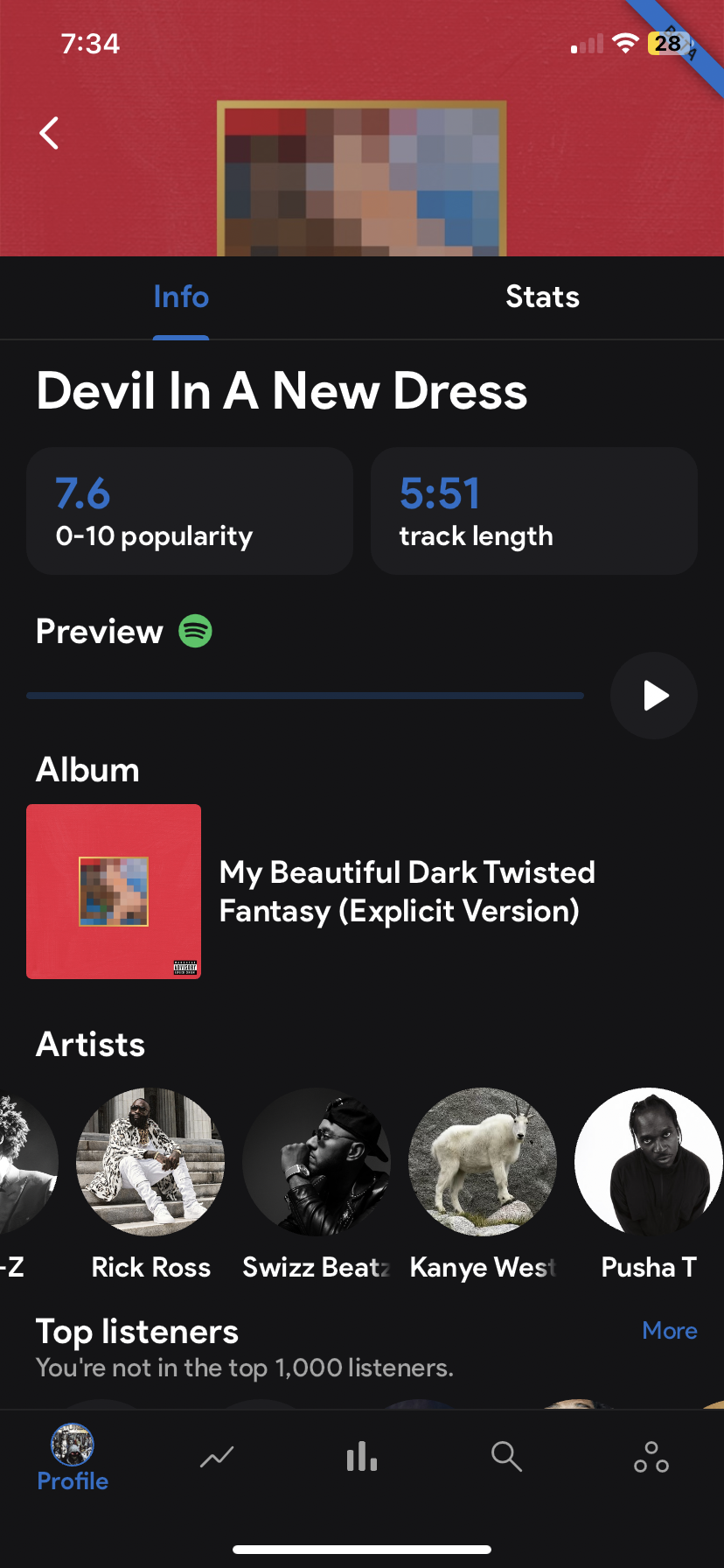Image resolution: width=724 pixels, height=1568 pixels.
Task: Open the three-circles community tab
Action: tap(651, 1457)
